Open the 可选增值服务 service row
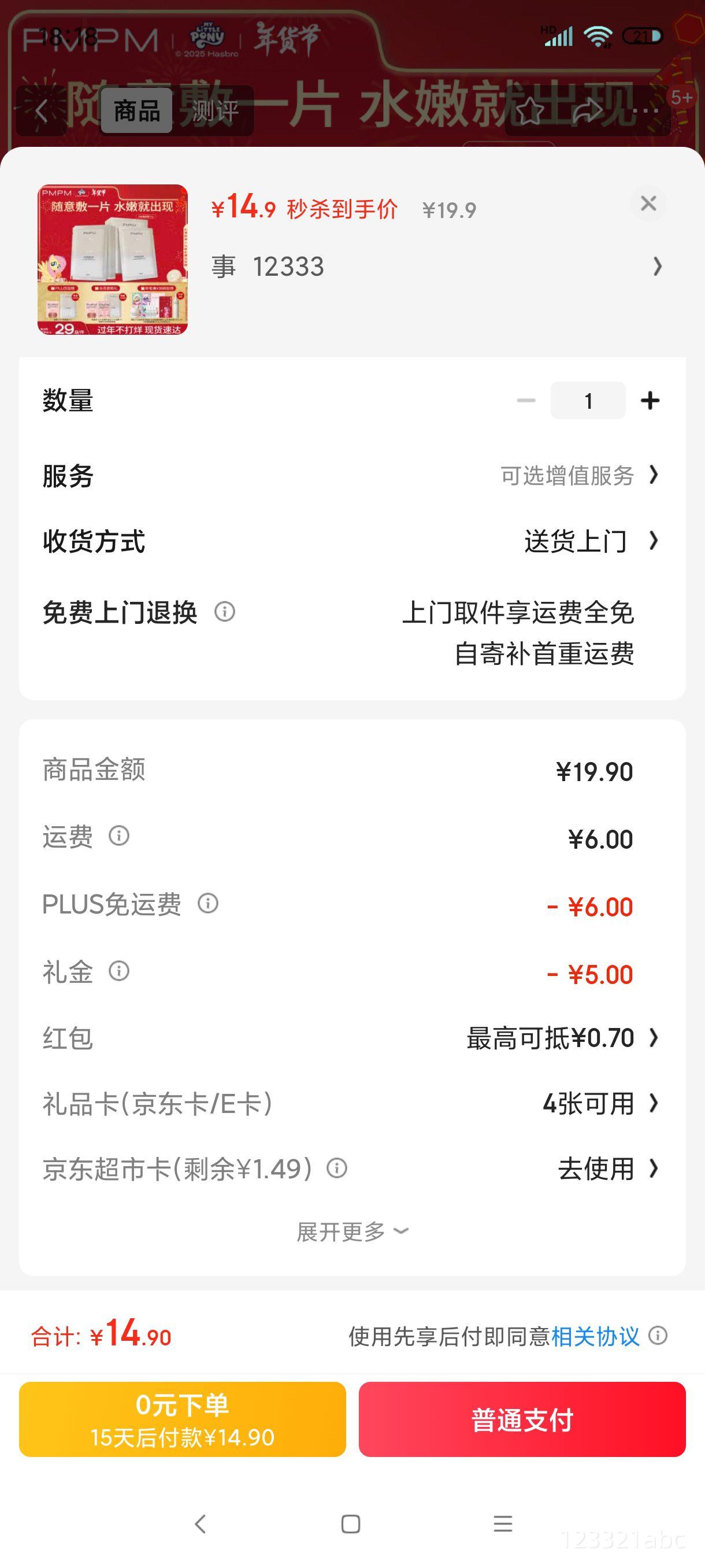 pyautogui.click(x=352, y=475)
